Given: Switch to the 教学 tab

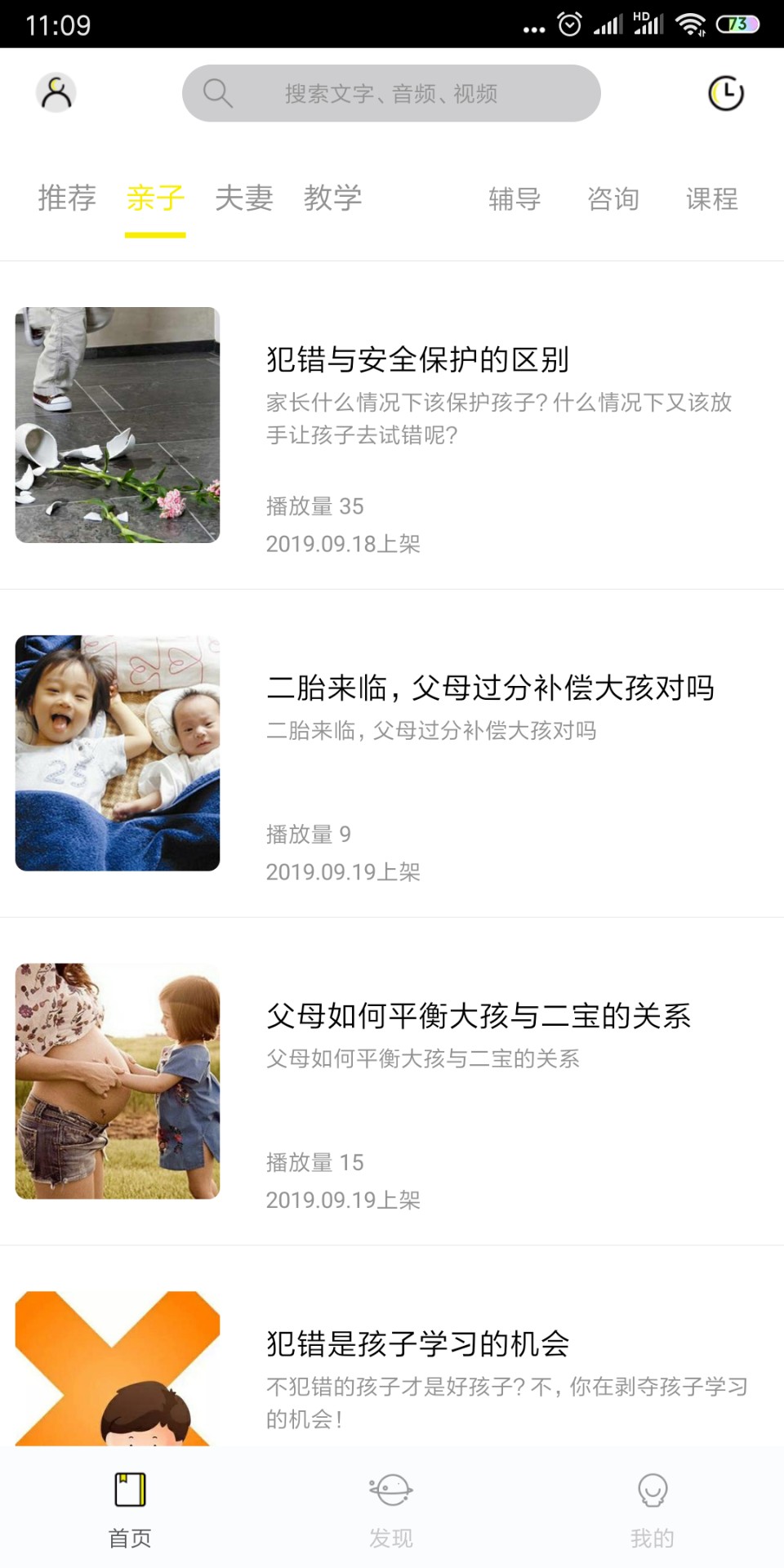Looking at the screenshot, I should tap(332, 198).
